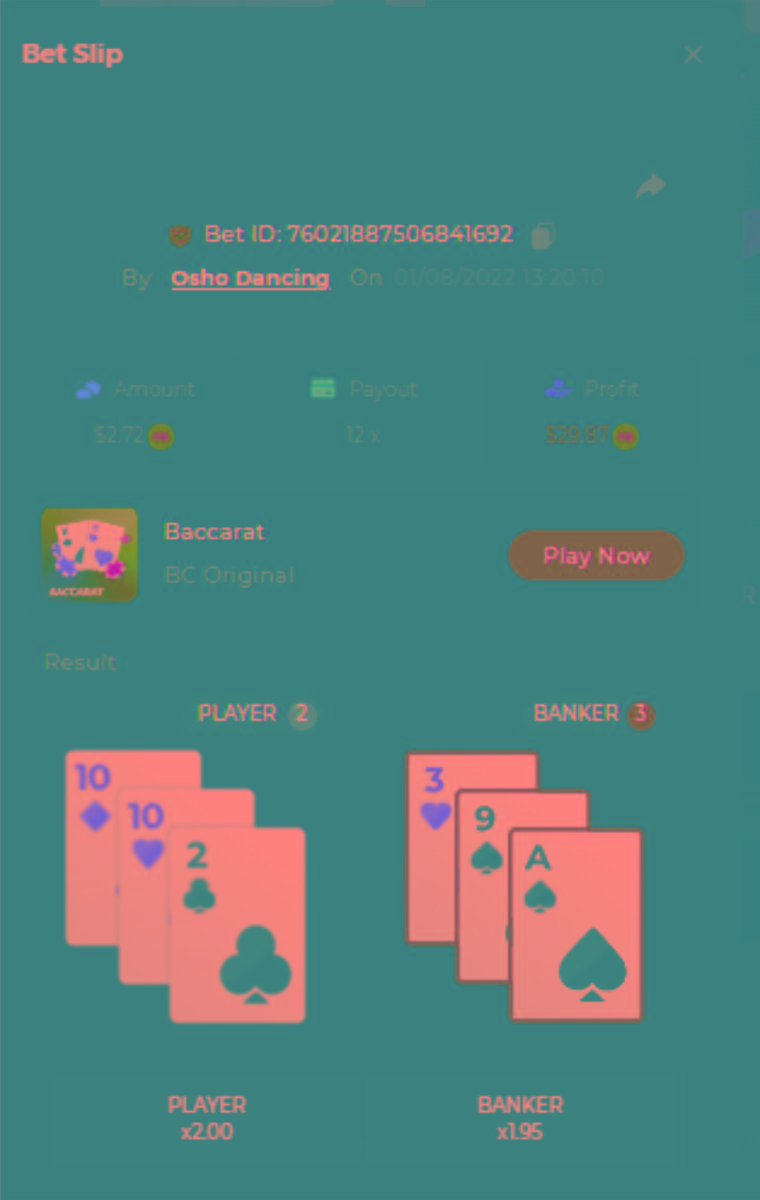Copy the Bet ID
760x1200 pixels.
544,236
